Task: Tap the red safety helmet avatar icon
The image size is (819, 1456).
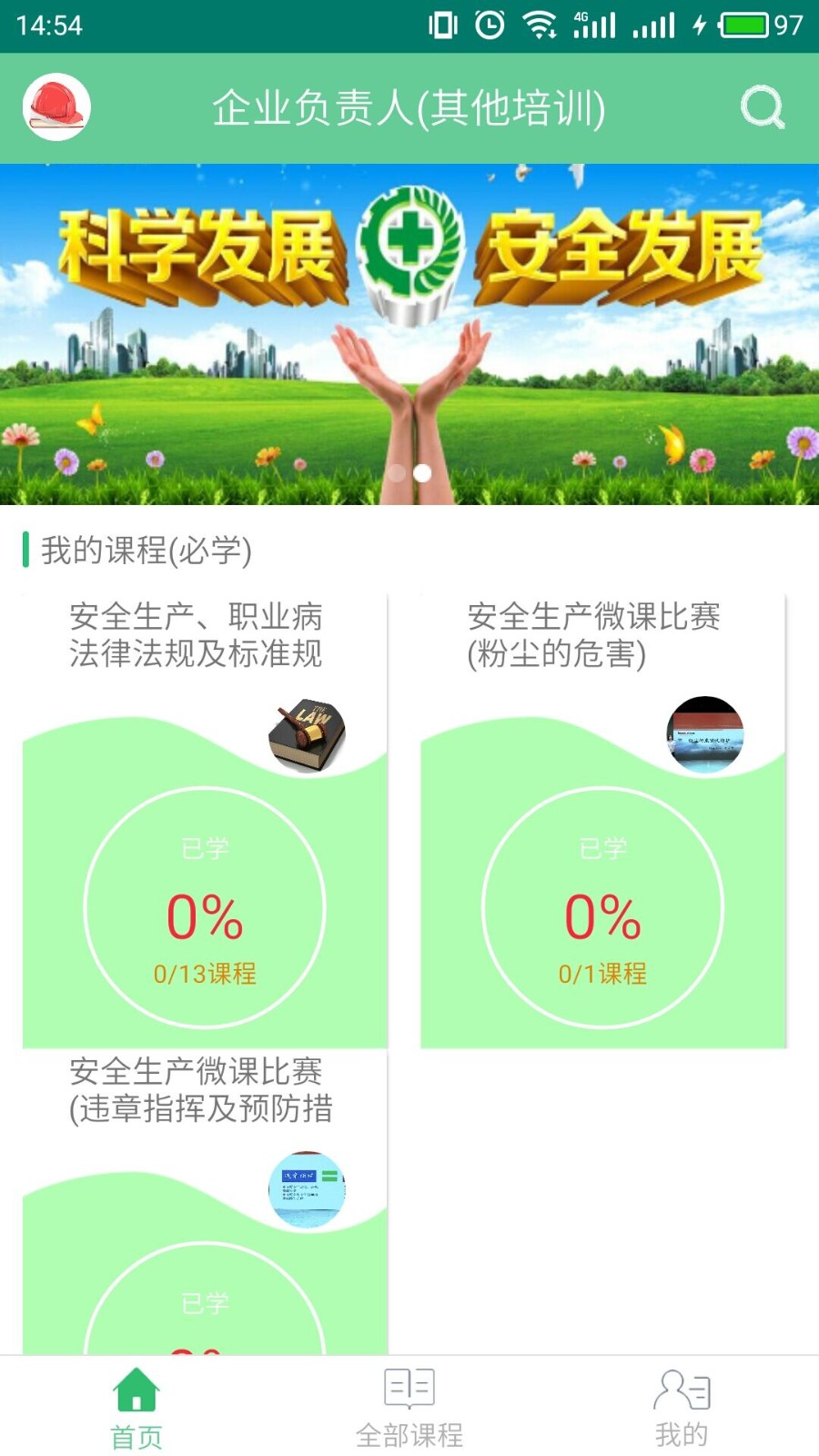Action: click(56, 107)
